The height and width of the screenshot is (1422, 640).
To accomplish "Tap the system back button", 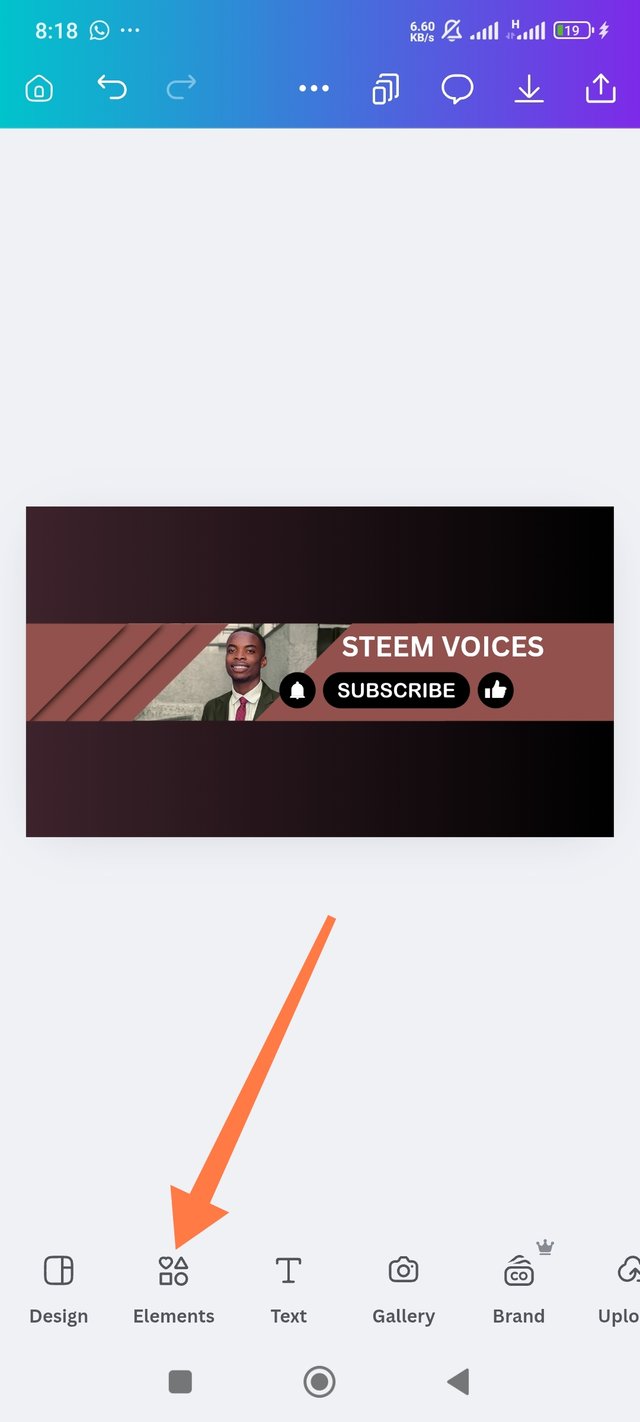I will pos(458,1382).
